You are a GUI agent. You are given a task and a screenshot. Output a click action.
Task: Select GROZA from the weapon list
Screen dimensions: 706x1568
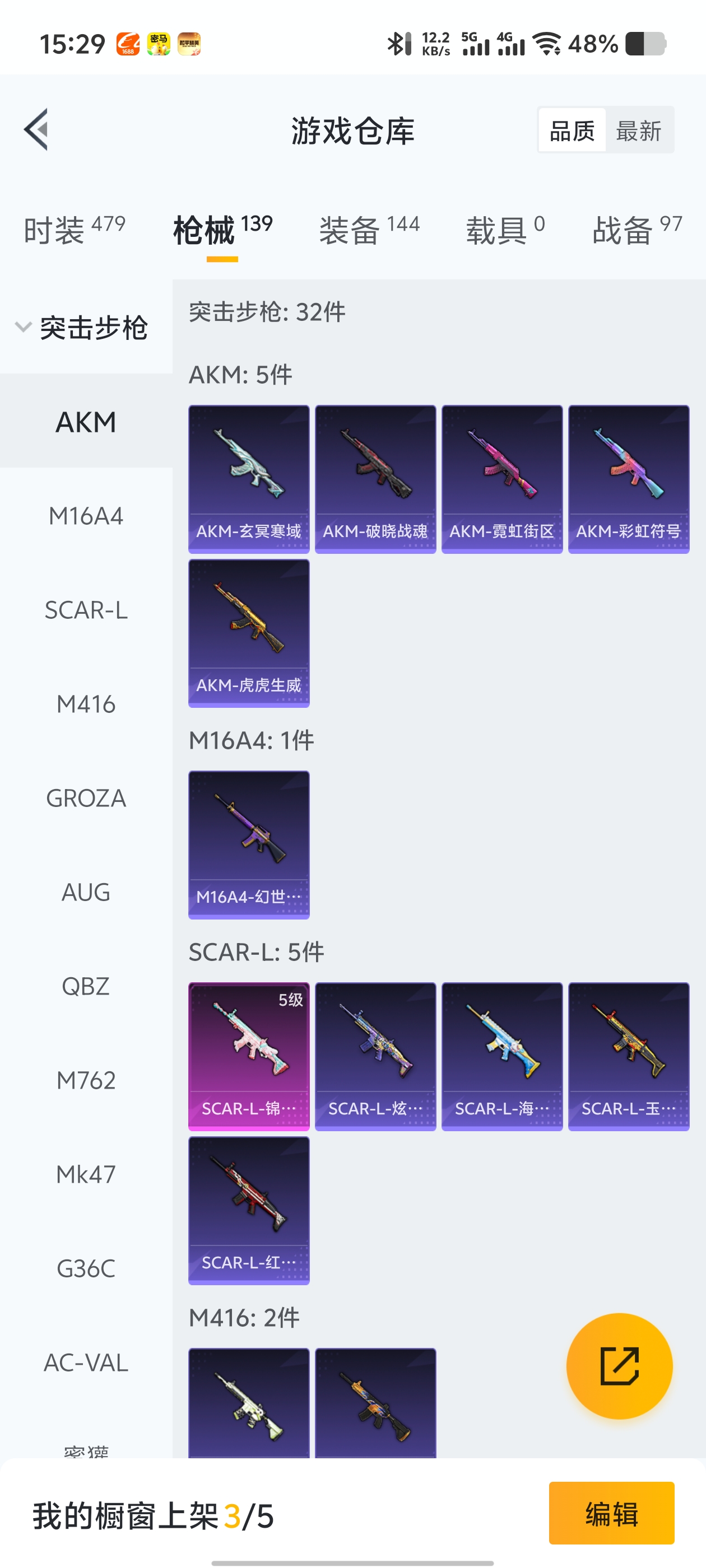point(86,798)
